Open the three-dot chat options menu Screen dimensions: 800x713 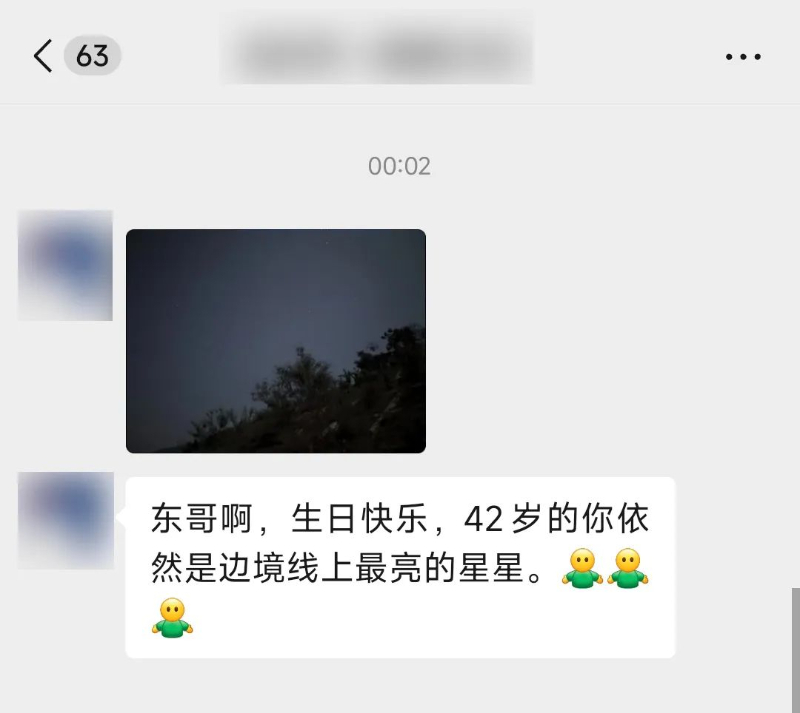click(743, 57)
